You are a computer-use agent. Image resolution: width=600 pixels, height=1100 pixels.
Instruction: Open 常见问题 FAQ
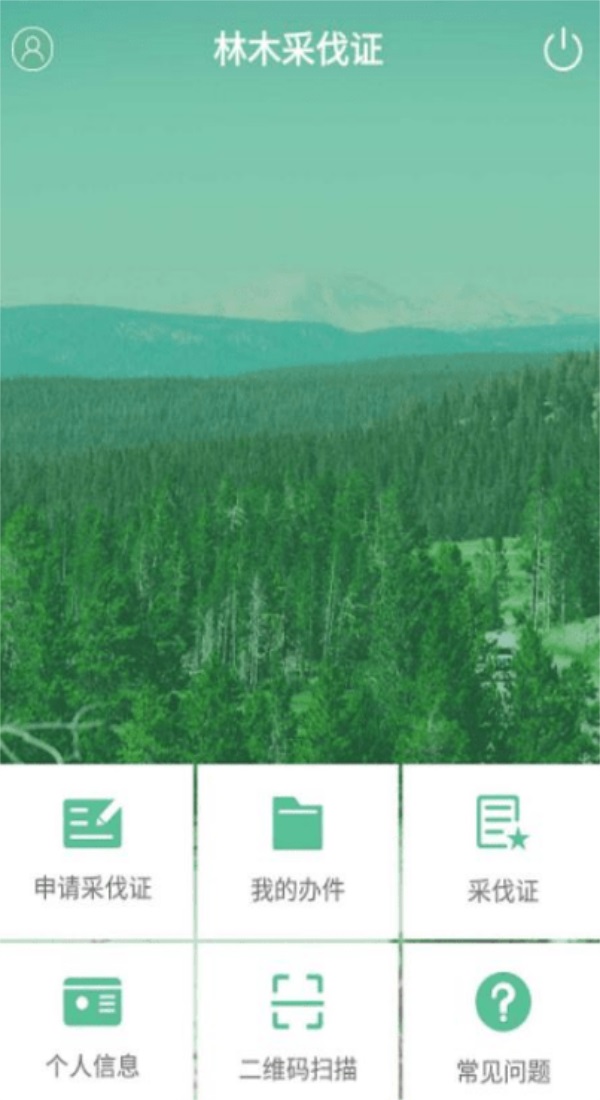click(502, 1024)
